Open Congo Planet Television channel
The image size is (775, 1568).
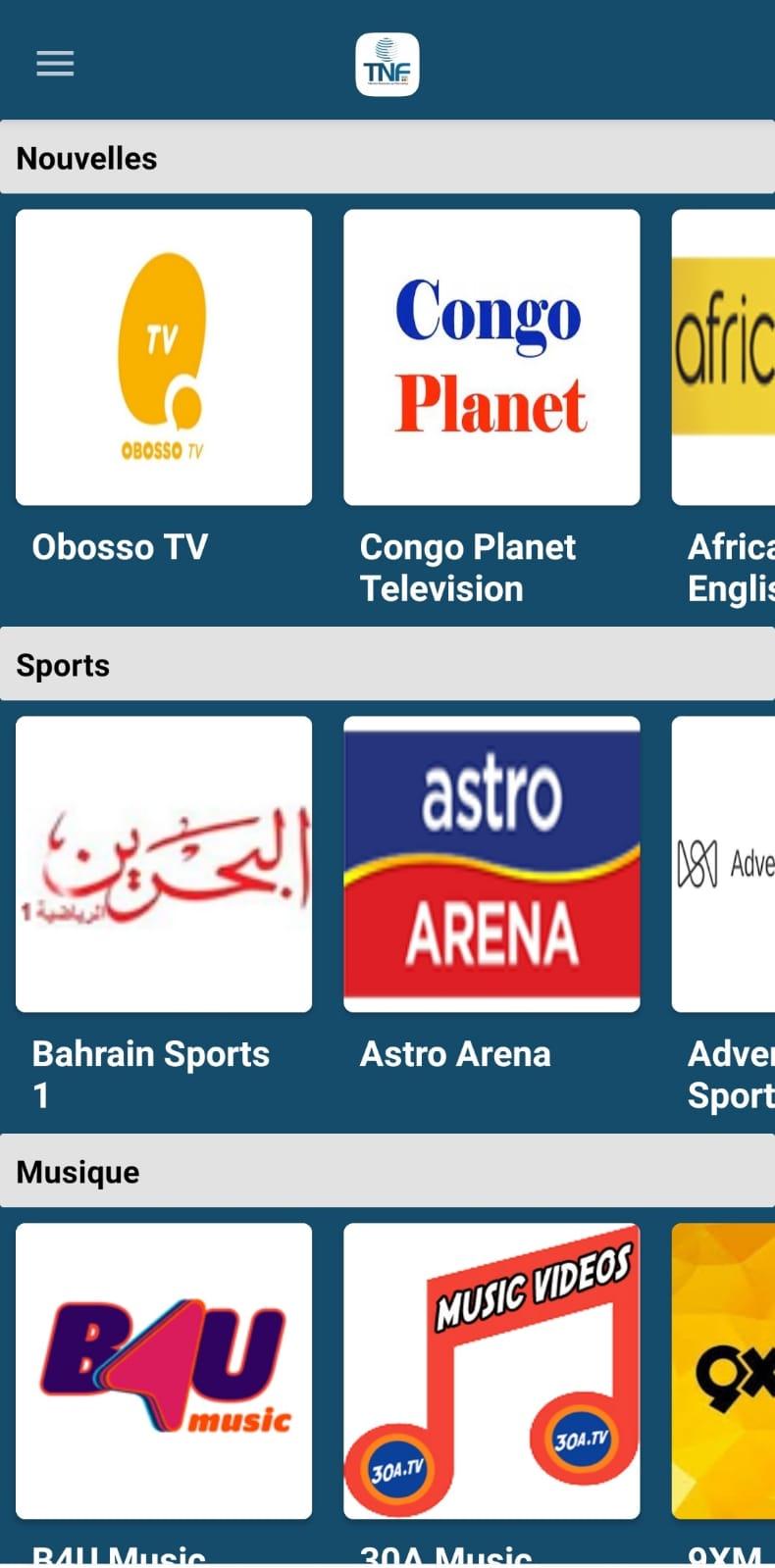(x=491, y=358)
